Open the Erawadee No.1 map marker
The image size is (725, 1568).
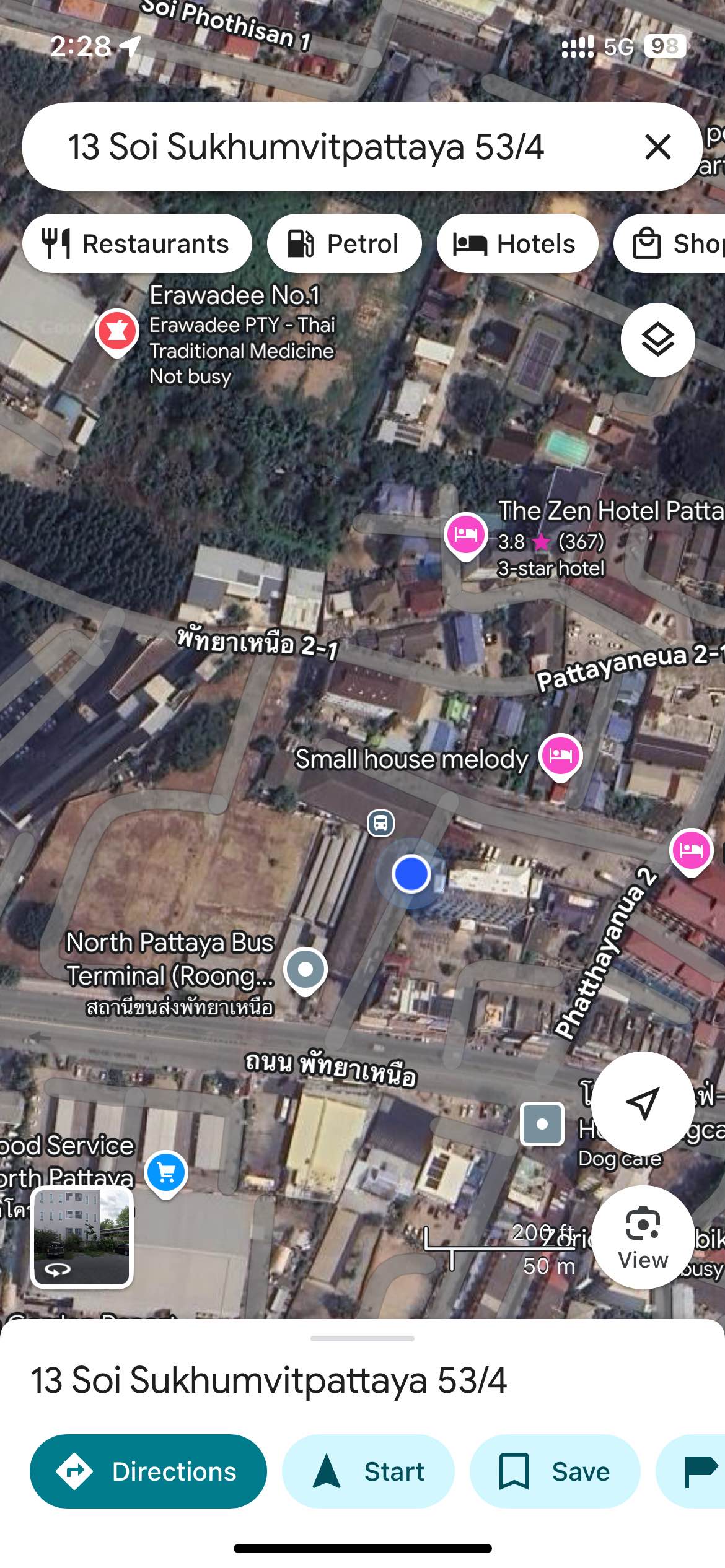(117, 331)
